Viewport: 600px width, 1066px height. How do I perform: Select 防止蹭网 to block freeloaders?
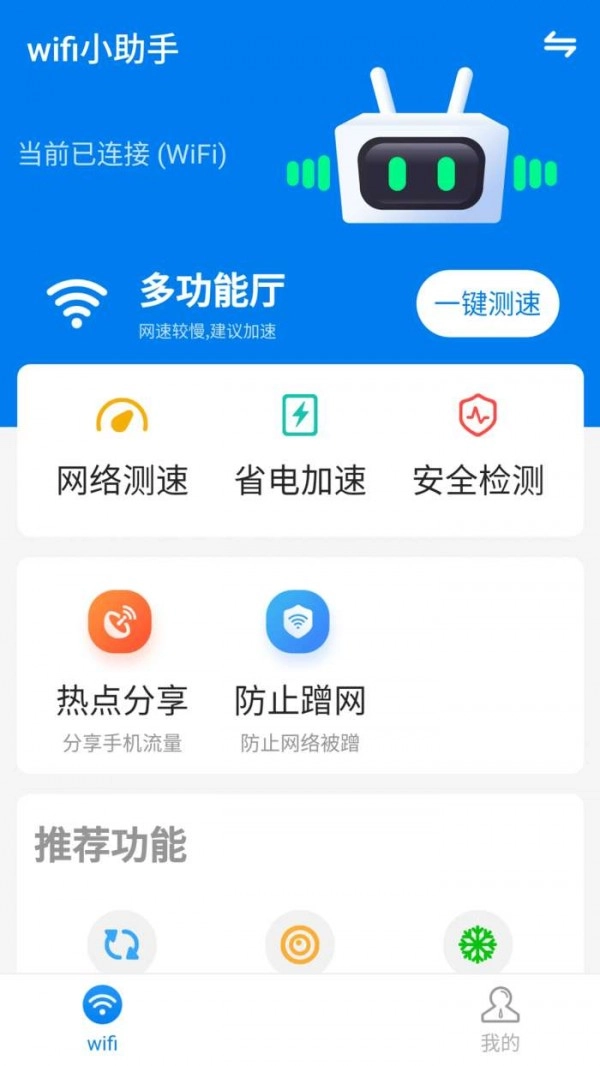click(299, 664)
